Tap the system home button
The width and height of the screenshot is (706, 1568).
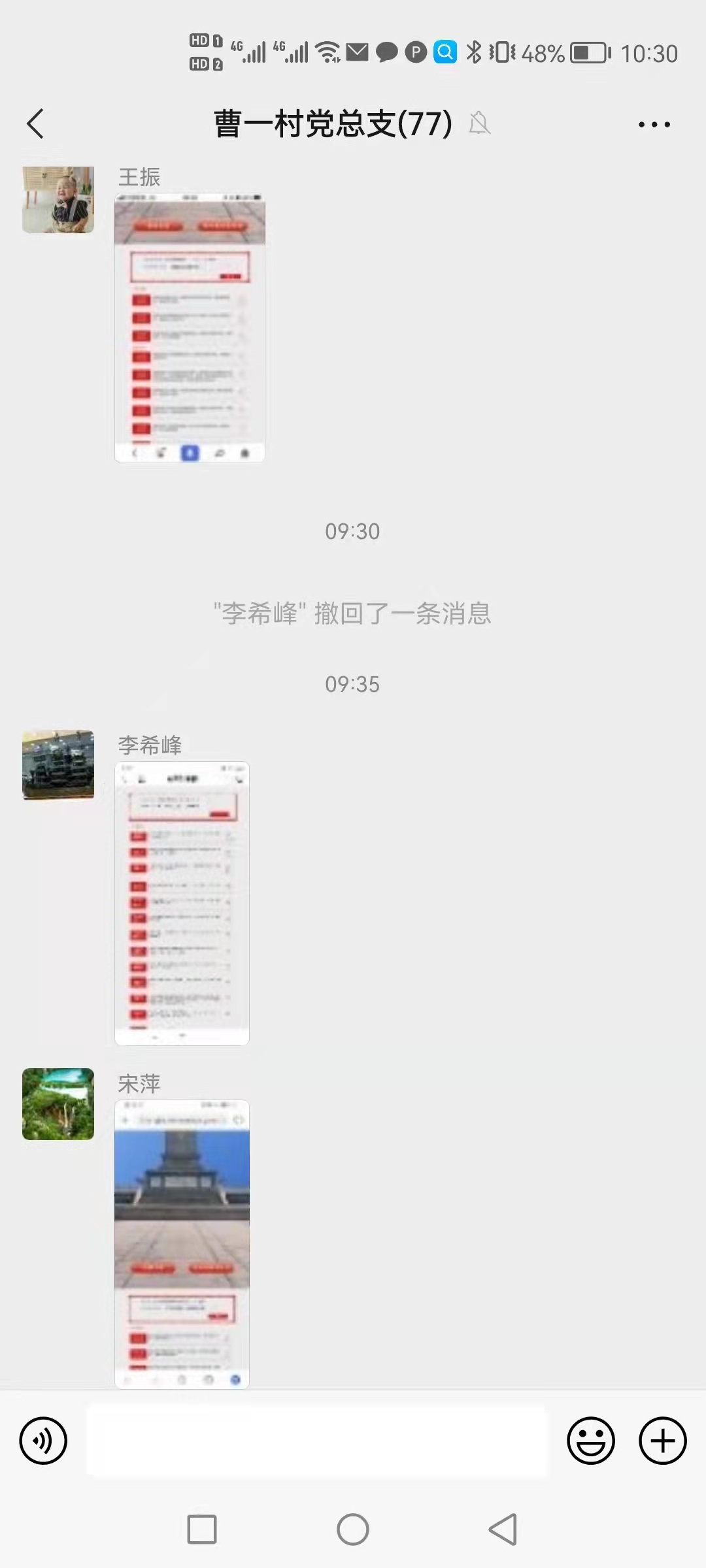point(353,1529)
